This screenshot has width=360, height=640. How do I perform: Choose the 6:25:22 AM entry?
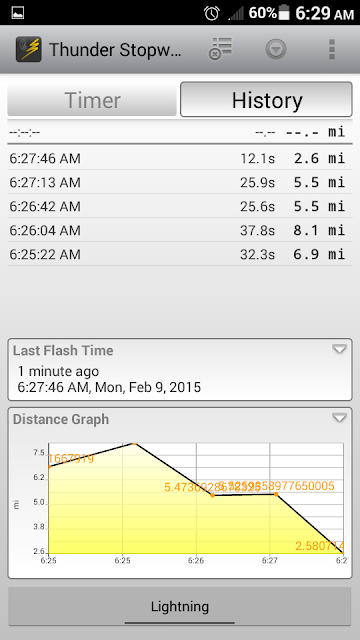tap(180, 254)
